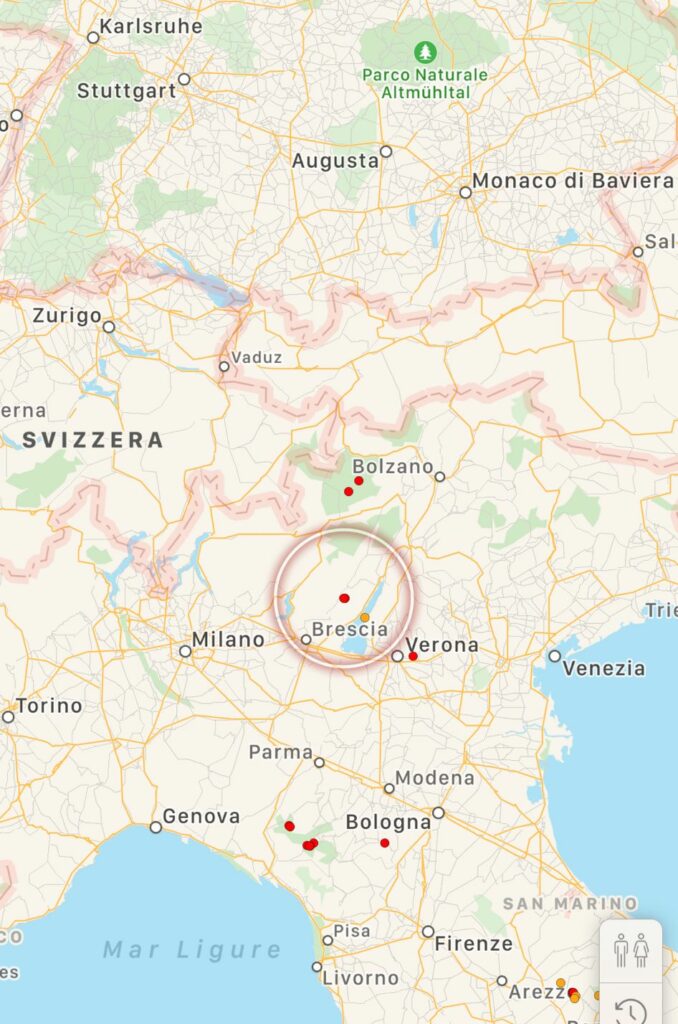
Task: Select the red marker north of Brescia
Action: point(344,598)
